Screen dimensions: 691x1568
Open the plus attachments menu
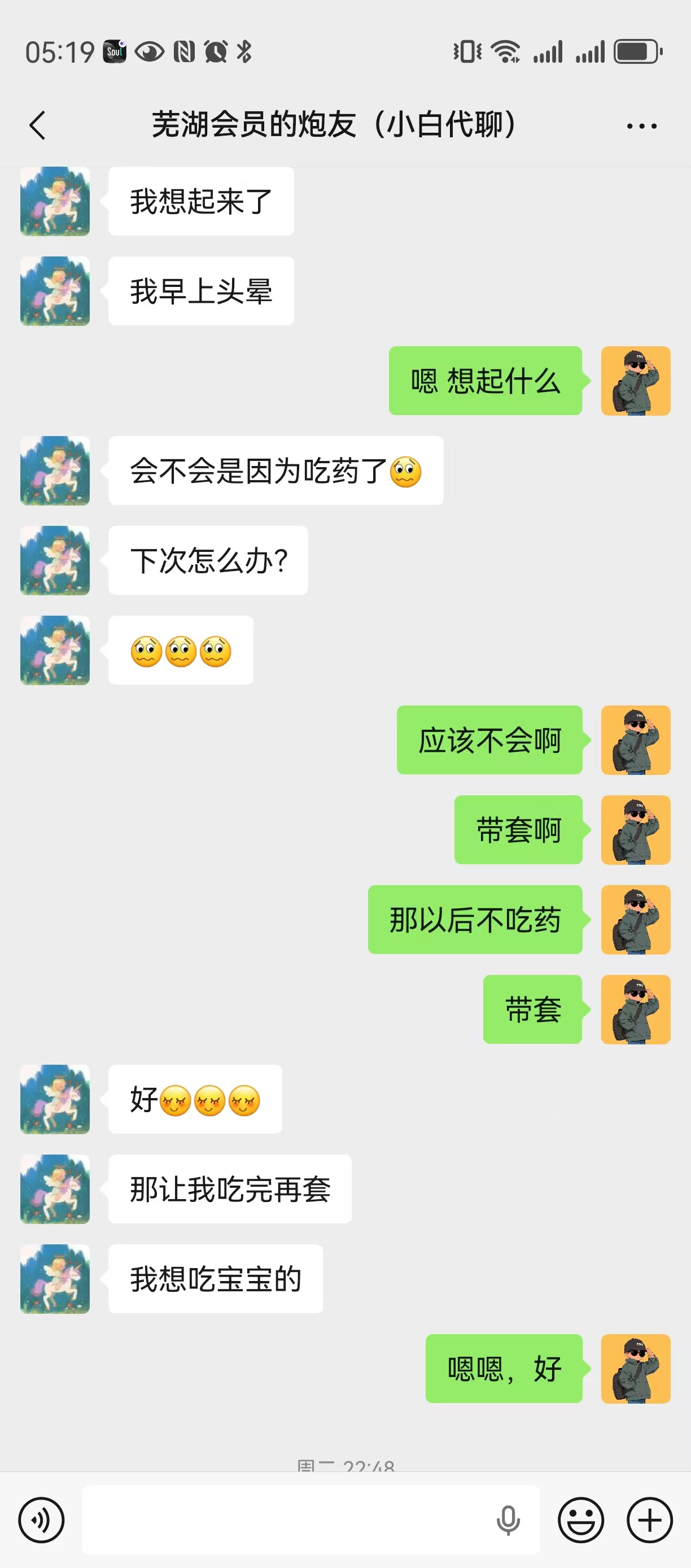point(650,1520)
